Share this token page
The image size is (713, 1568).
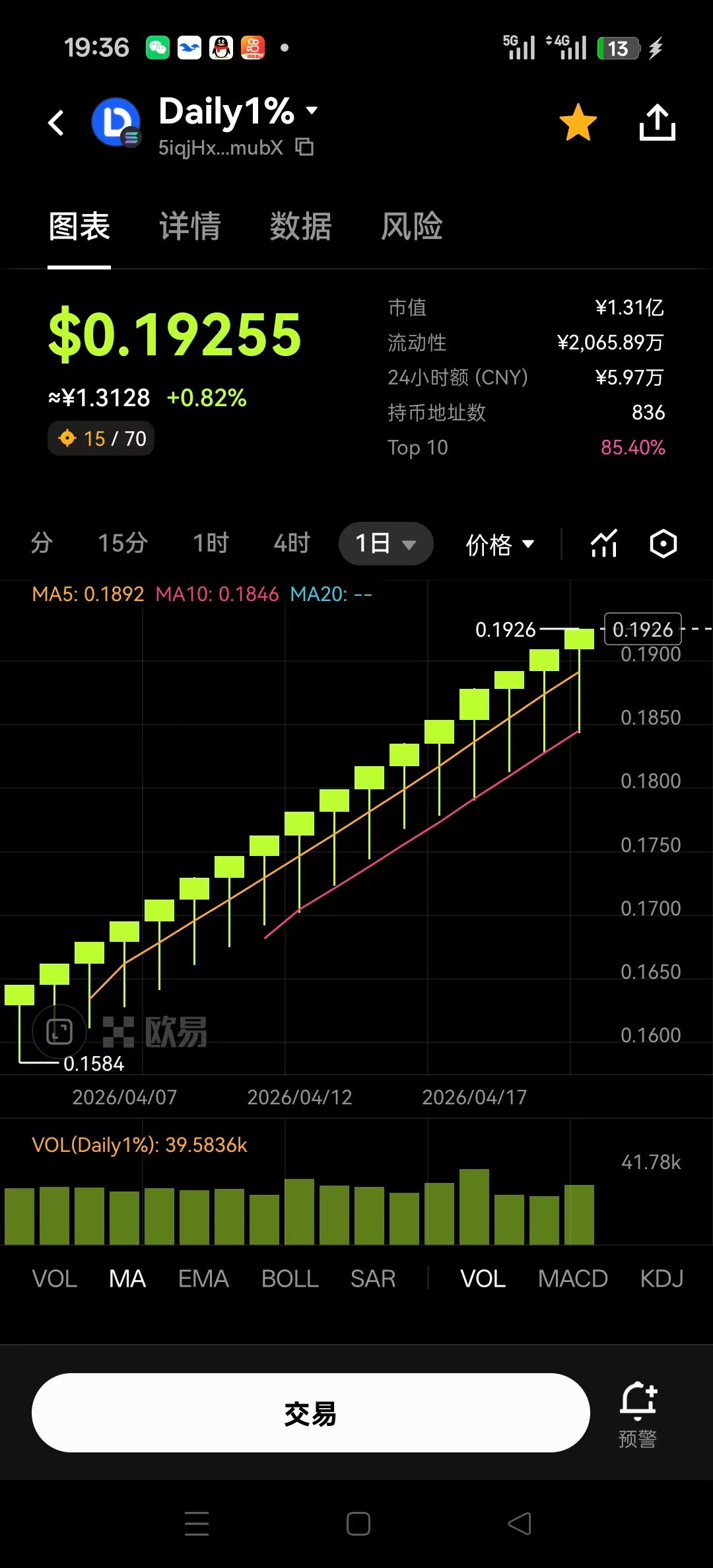click(657, 123)
